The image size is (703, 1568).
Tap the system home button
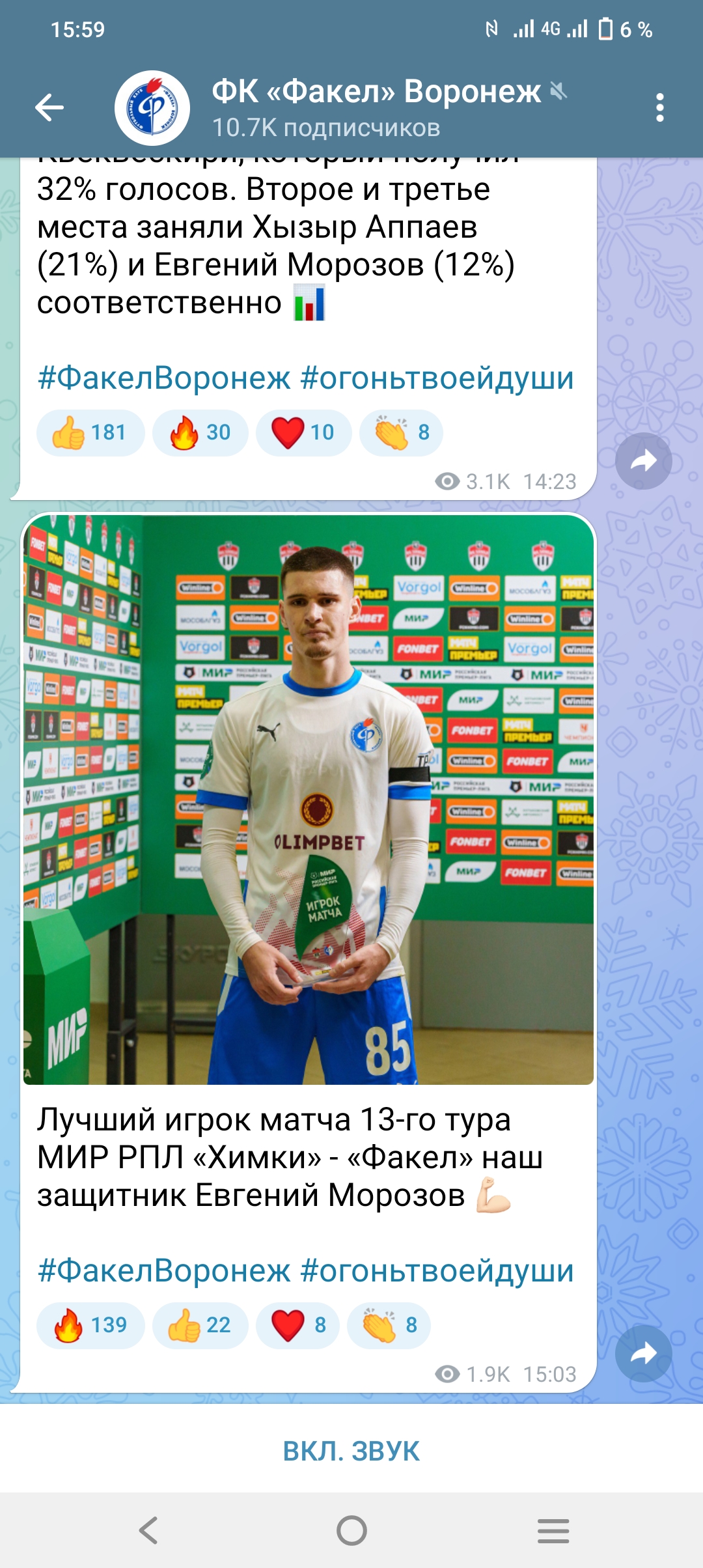click(x=351, y=1530)
